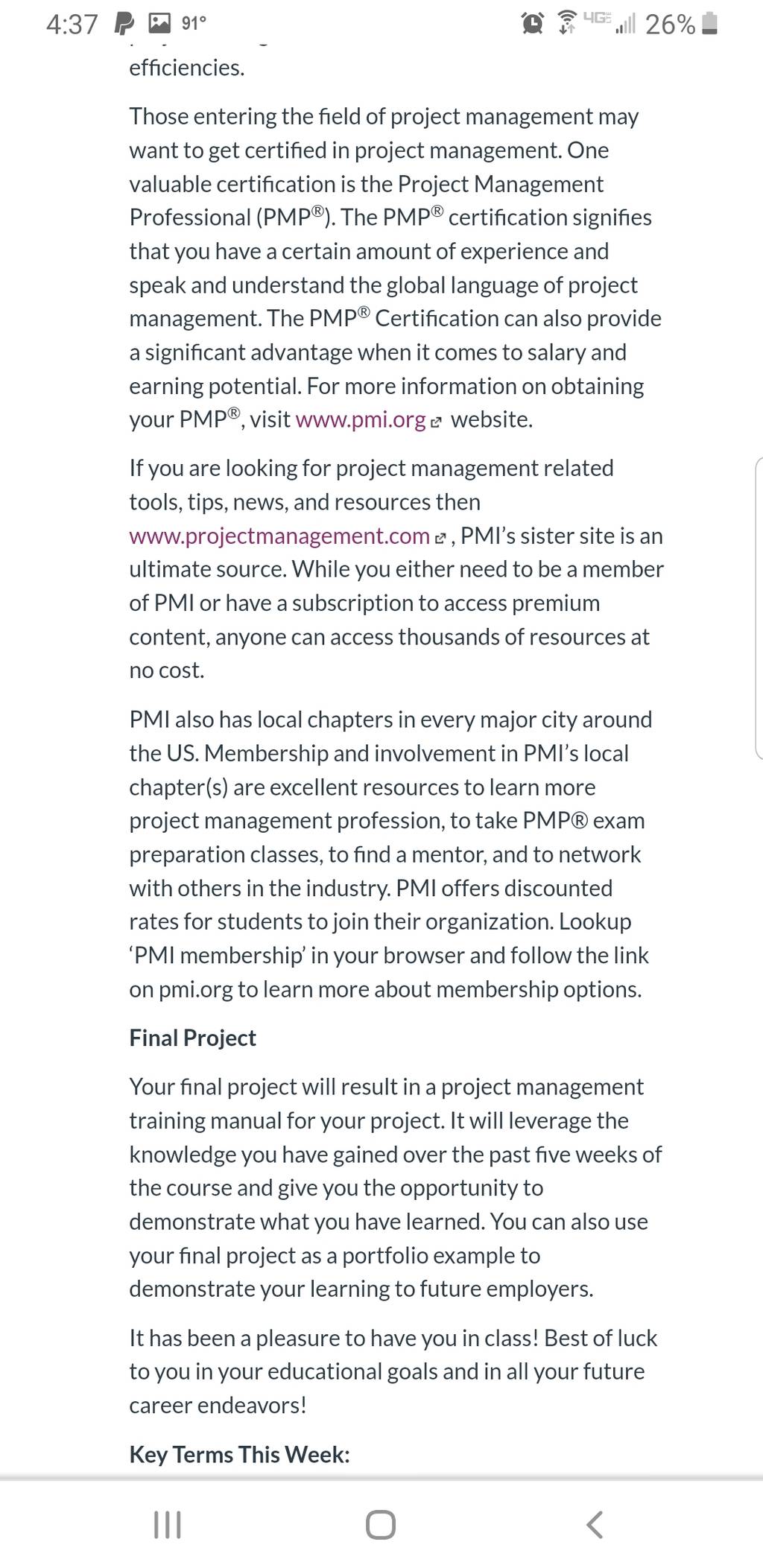Open the www.pmi.org link
The image size is (763, 1568).
(x=361, y=420)
